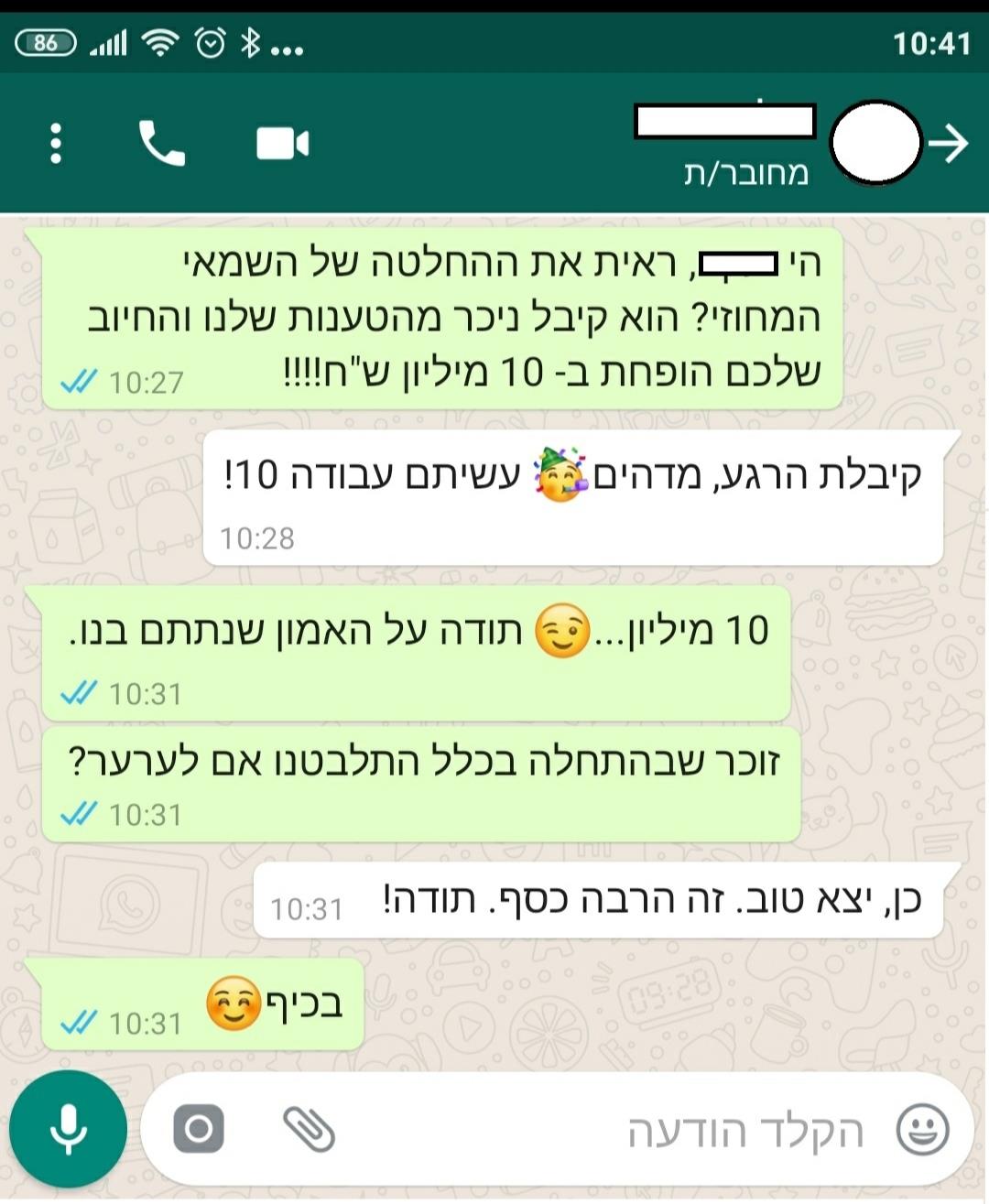The height and width of the screenshot is (1204, 989).
Task: Open the contact's profile picture
Action: click(875, 144)
